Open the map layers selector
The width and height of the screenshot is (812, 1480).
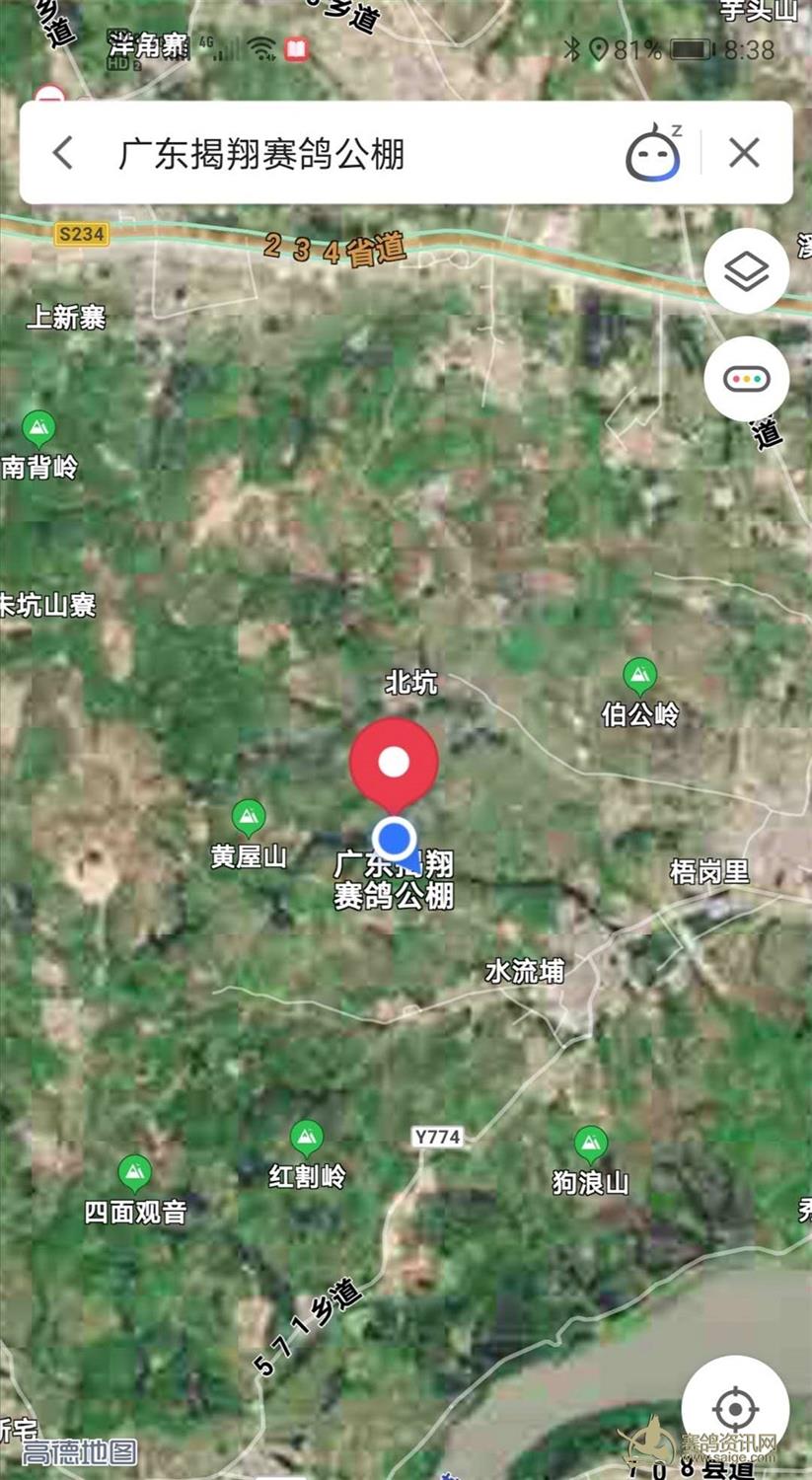[746, 271]
